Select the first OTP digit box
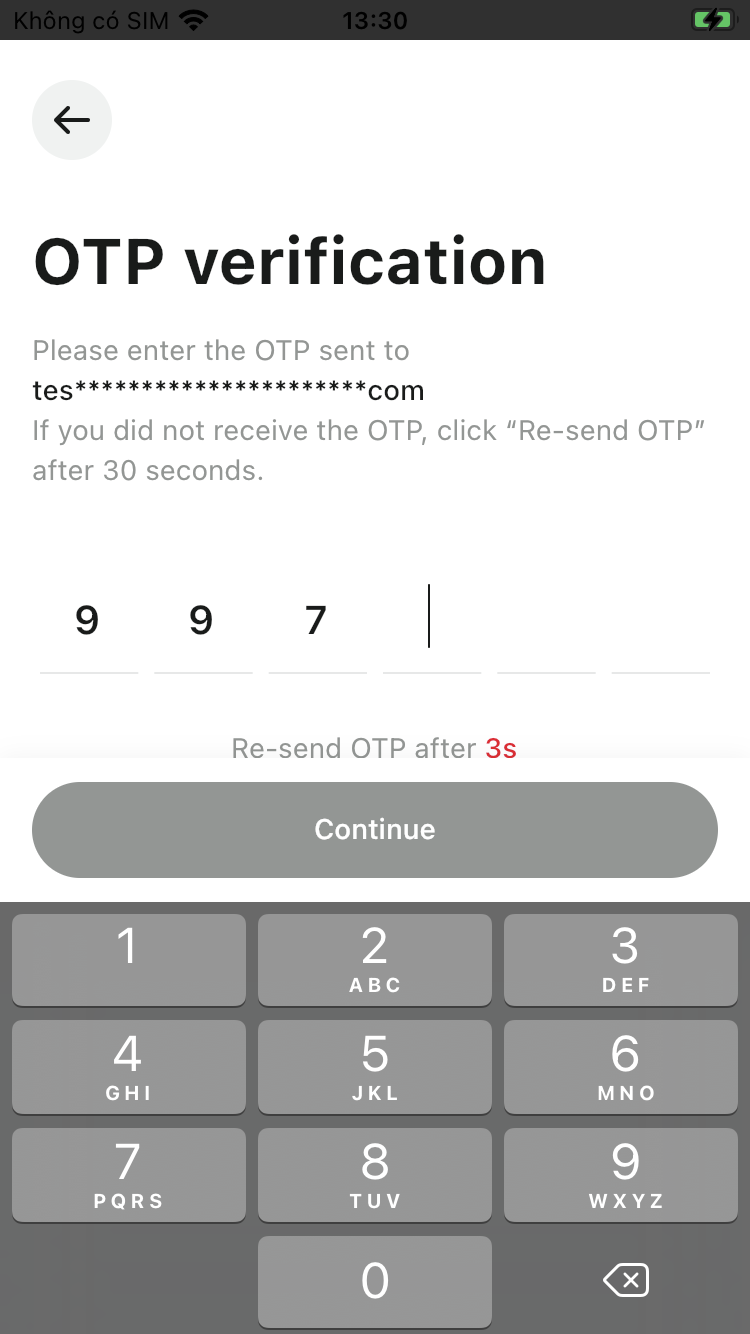 pos(88,620)
